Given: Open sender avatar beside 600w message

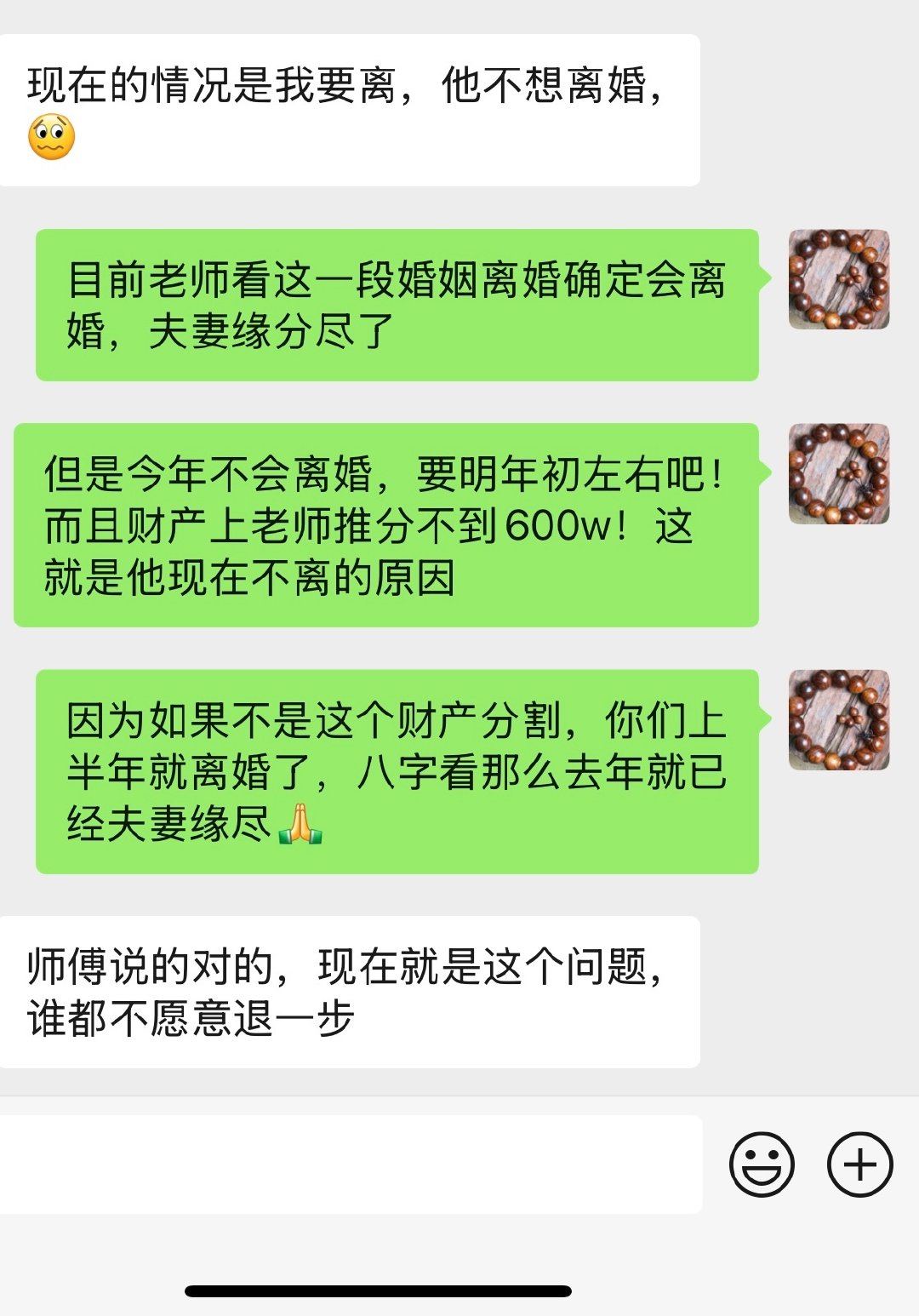Looking at the screenshot, I should coord(839,473).
